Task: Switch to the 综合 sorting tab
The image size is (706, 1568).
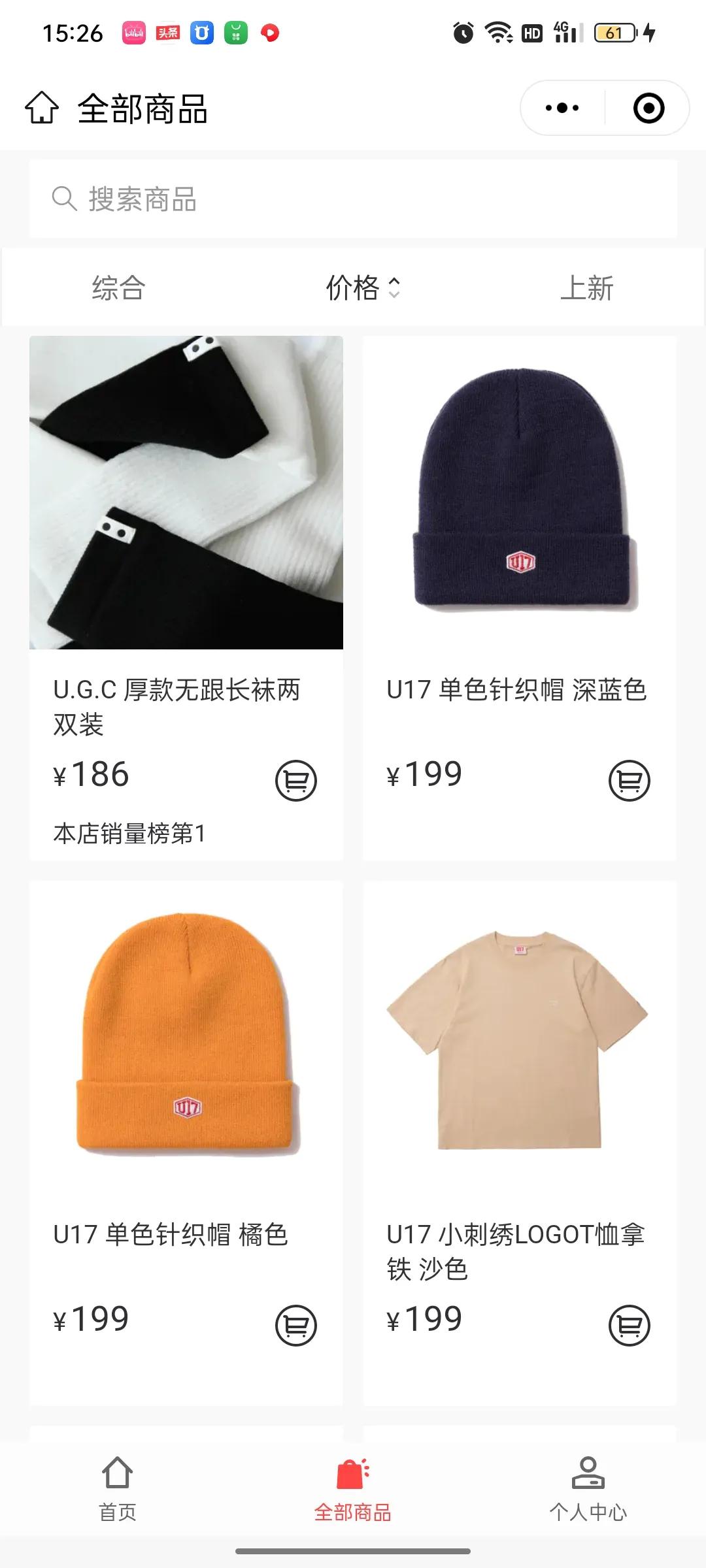Action: [x=118, y=287]
